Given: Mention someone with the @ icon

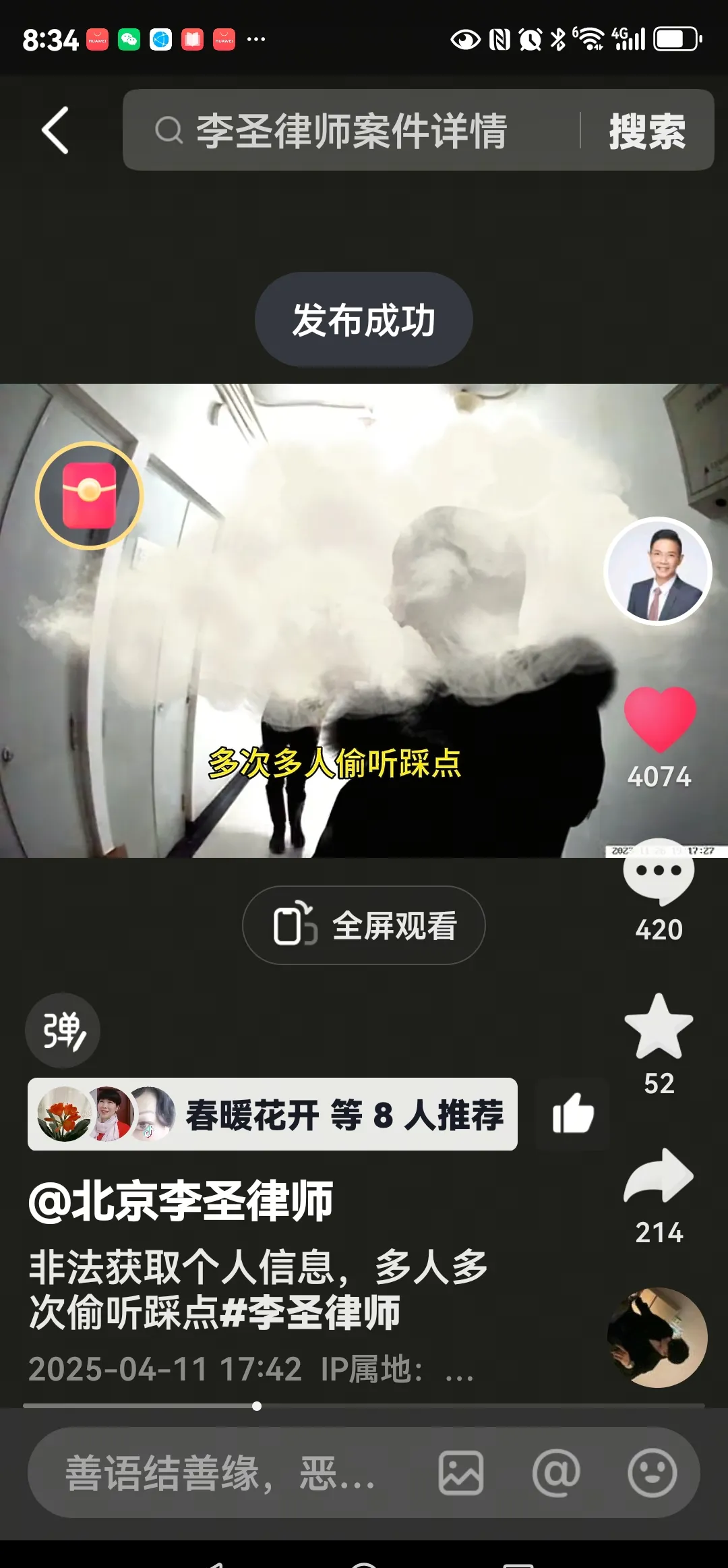Looking at the screenshot, I should pyautogui.click(x=556, y=1473).
